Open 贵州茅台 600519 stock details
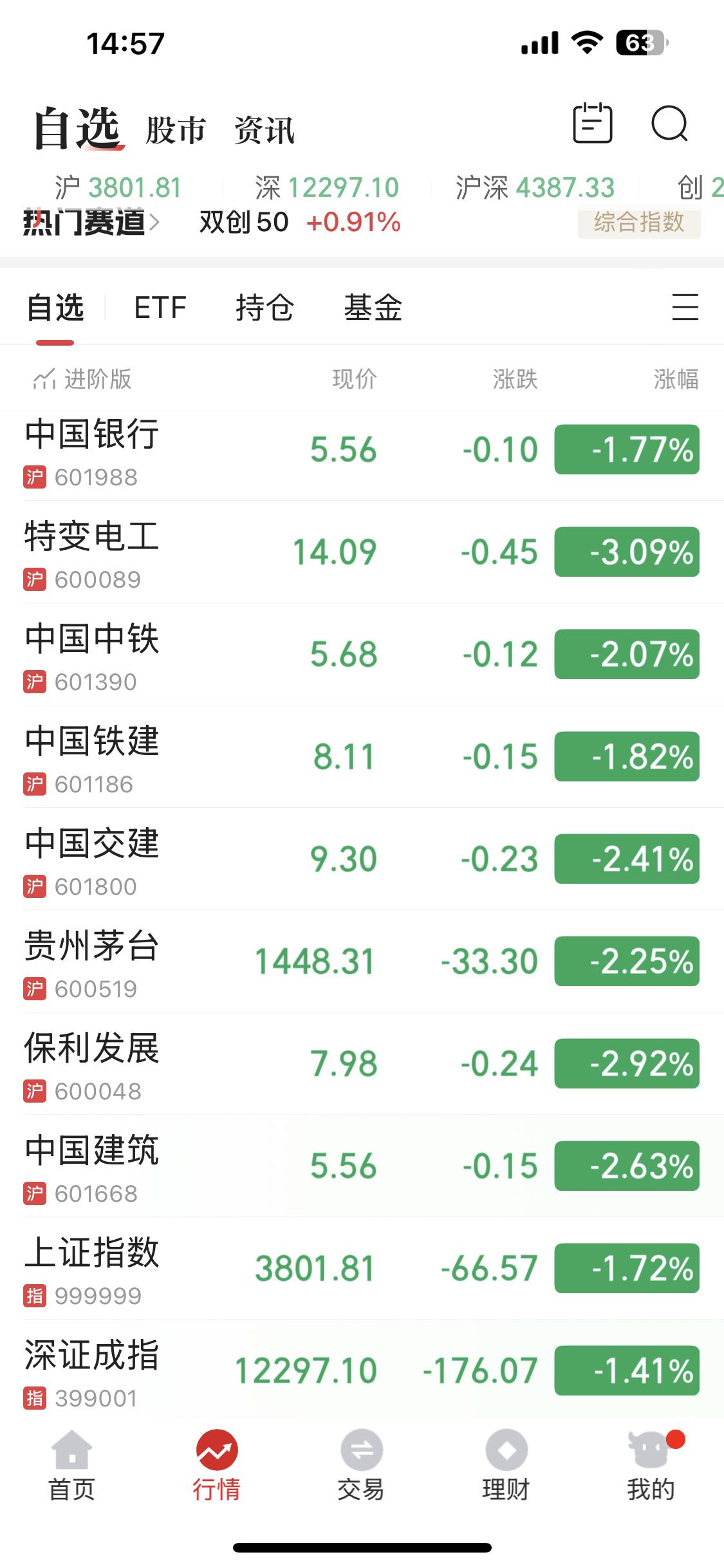 pos(362,962)
